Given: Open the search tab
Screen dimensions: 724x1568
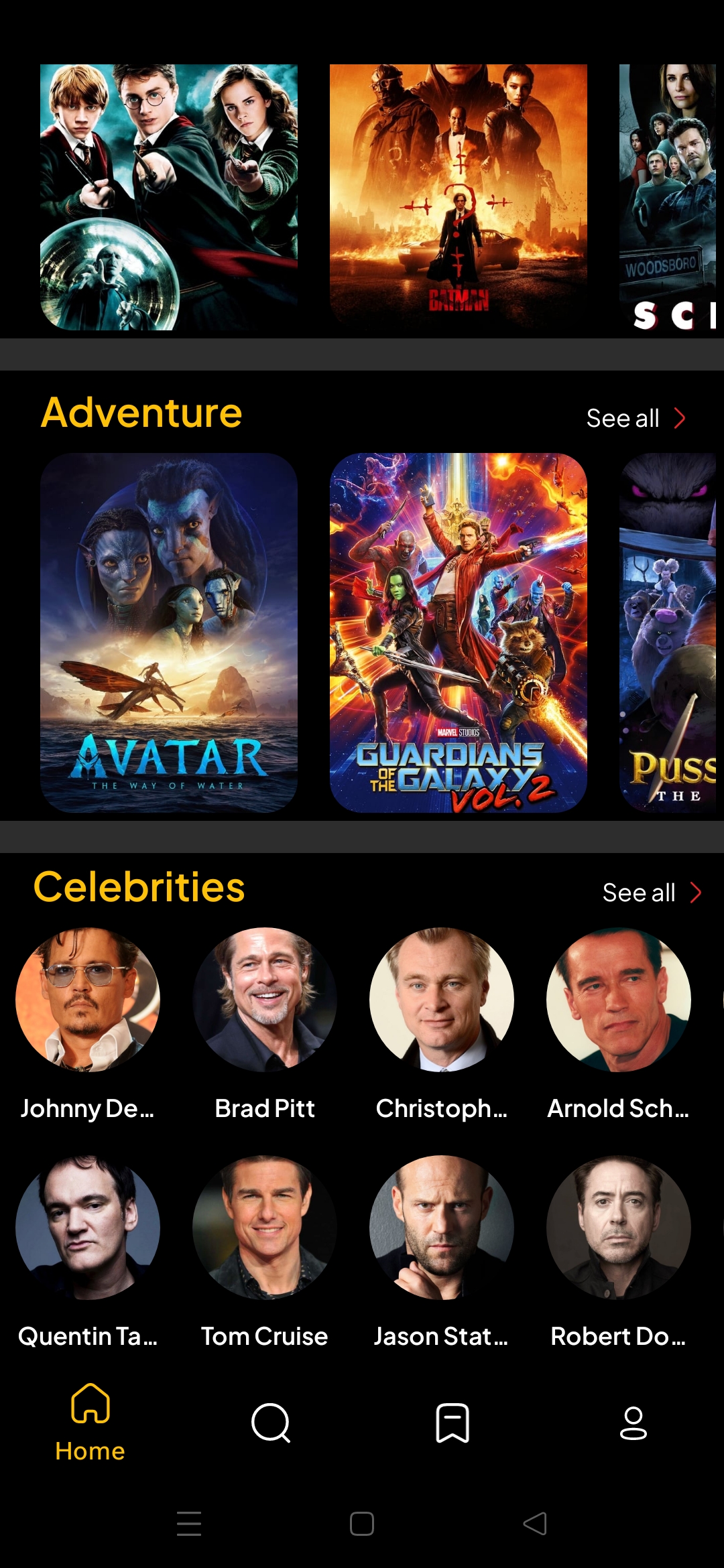Looking at the screenshot, I should tap(271, 1422).
